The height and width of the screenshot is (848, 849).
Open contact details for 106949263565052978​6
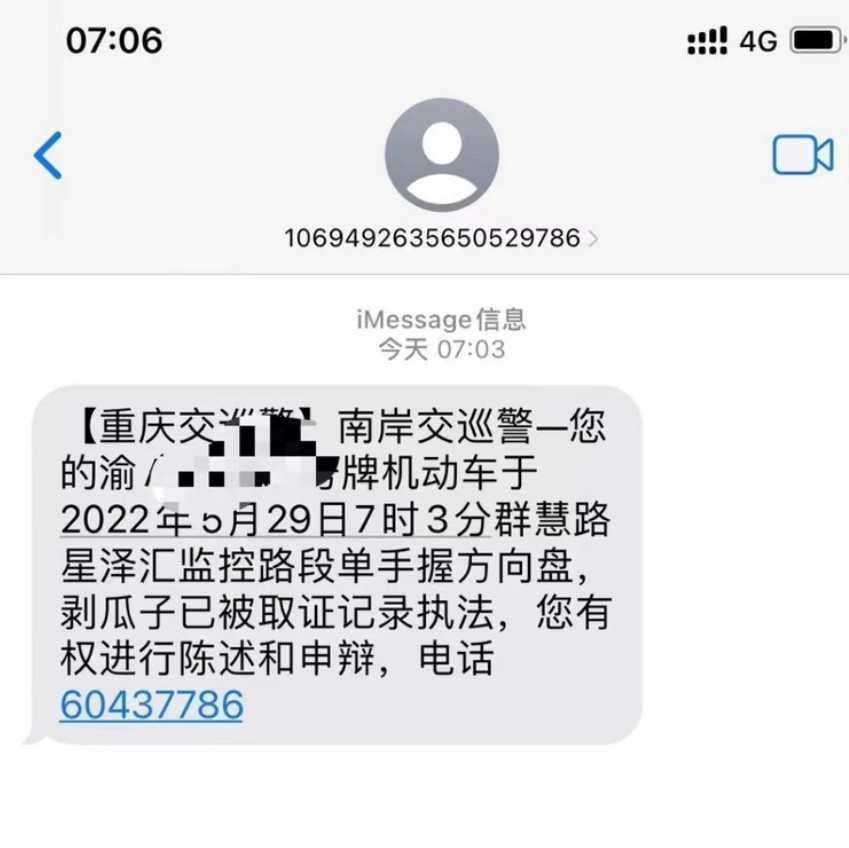[x=441, y=238]
